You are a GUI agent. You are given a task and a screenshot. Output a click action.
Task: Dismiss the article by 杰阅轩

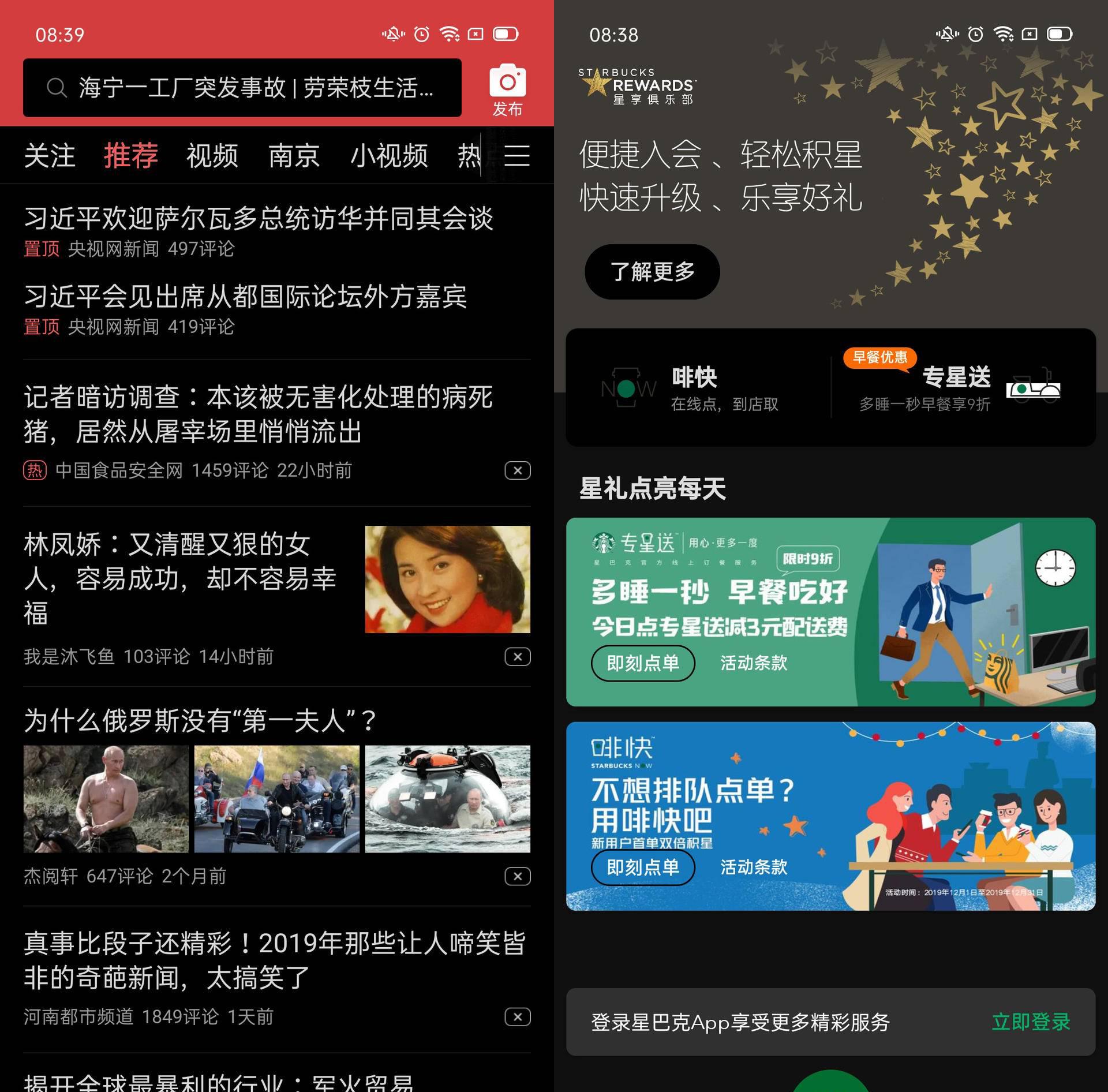click(517, 876)
